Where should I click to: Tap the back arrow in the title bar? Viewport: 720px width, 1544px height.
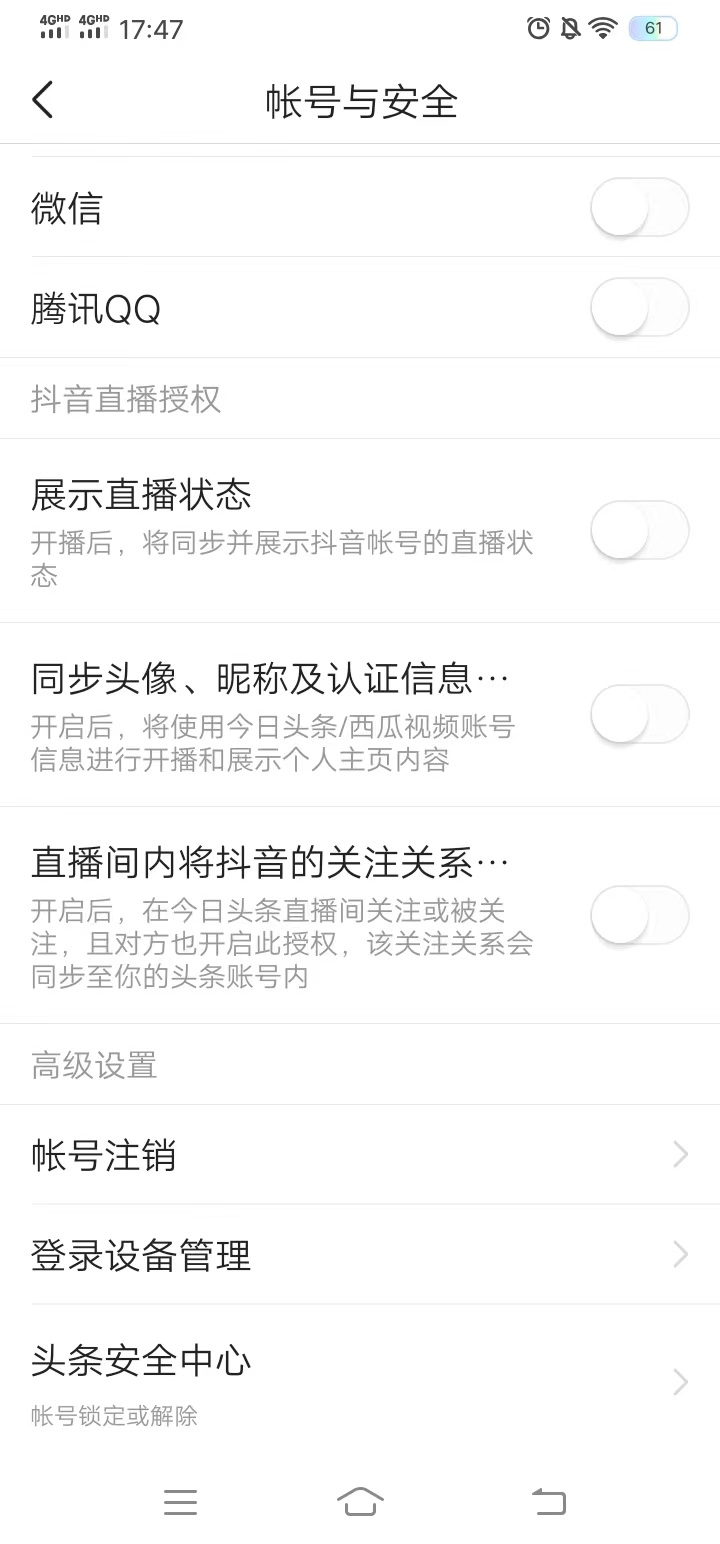pos(42,100)
